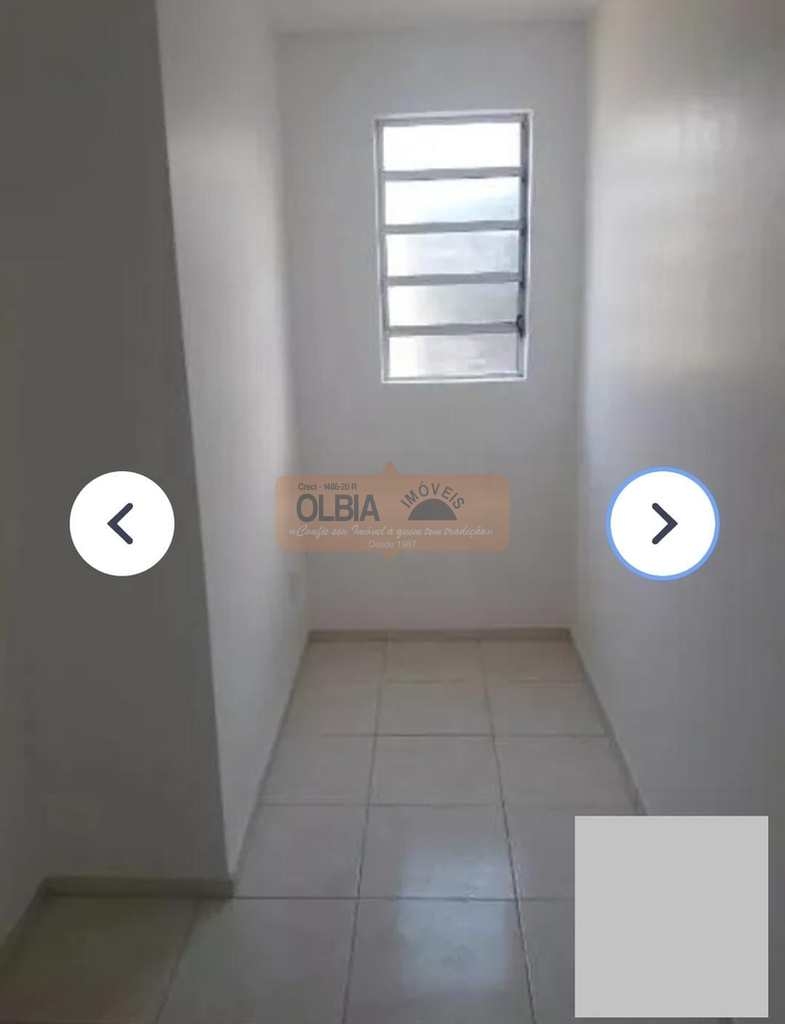Screen dimensions: 785x1024
Task: Go to the previous property photo
Action: tap(122, 523)
